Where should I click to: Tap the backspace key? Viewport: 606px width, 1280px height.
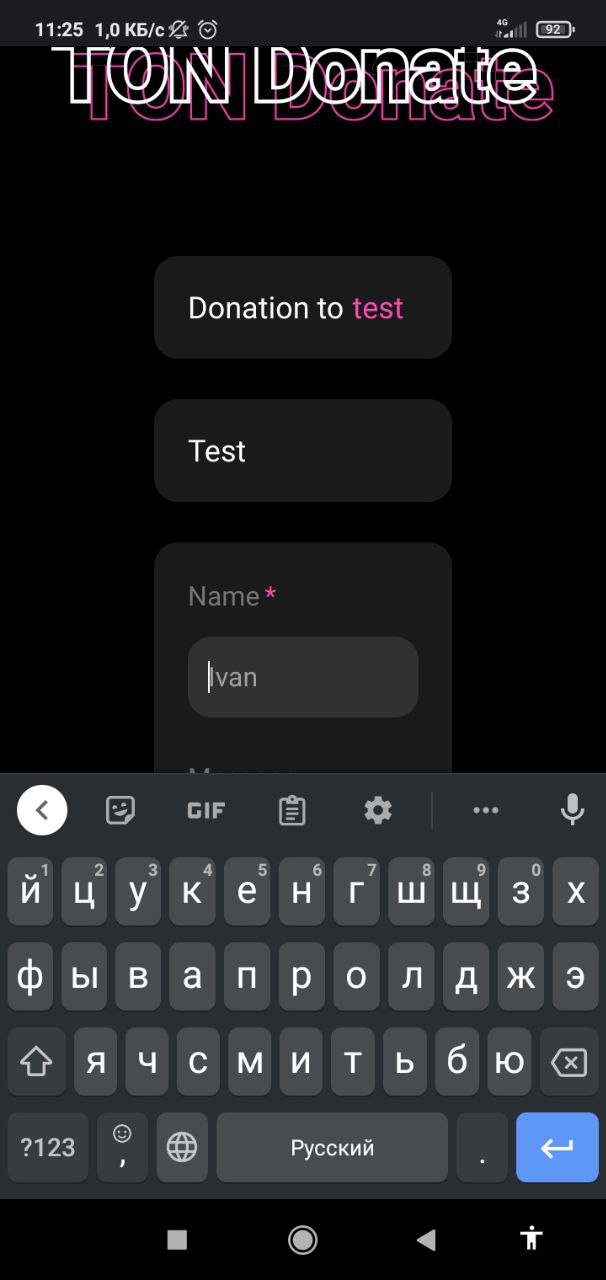click(569, 1062)
